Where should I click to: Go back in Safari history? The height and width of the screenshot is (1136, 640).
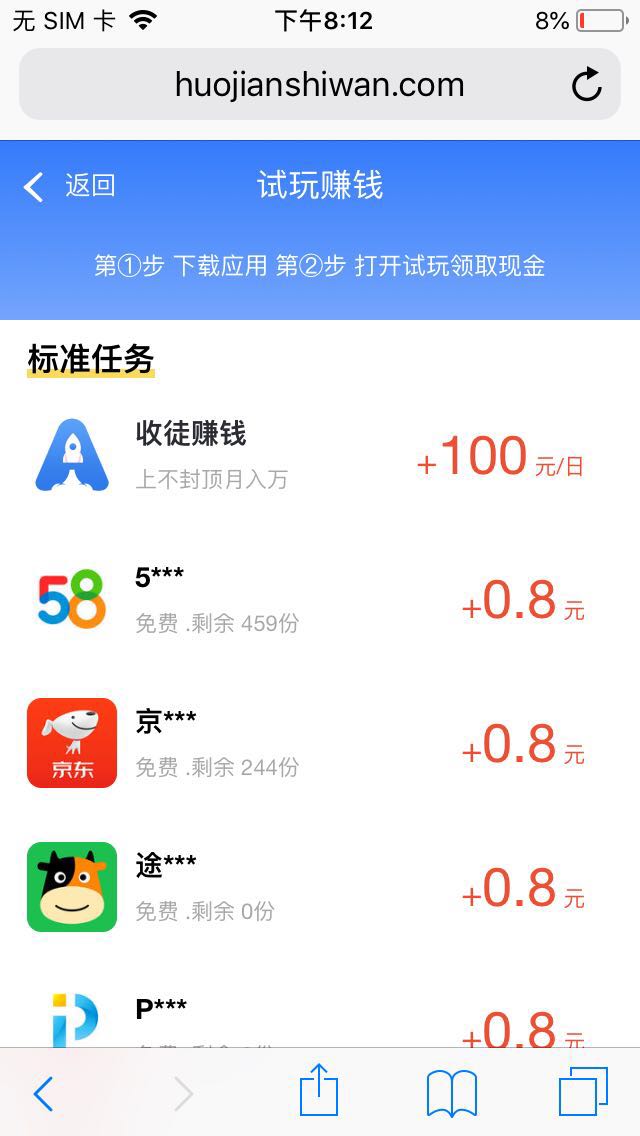43,1094
